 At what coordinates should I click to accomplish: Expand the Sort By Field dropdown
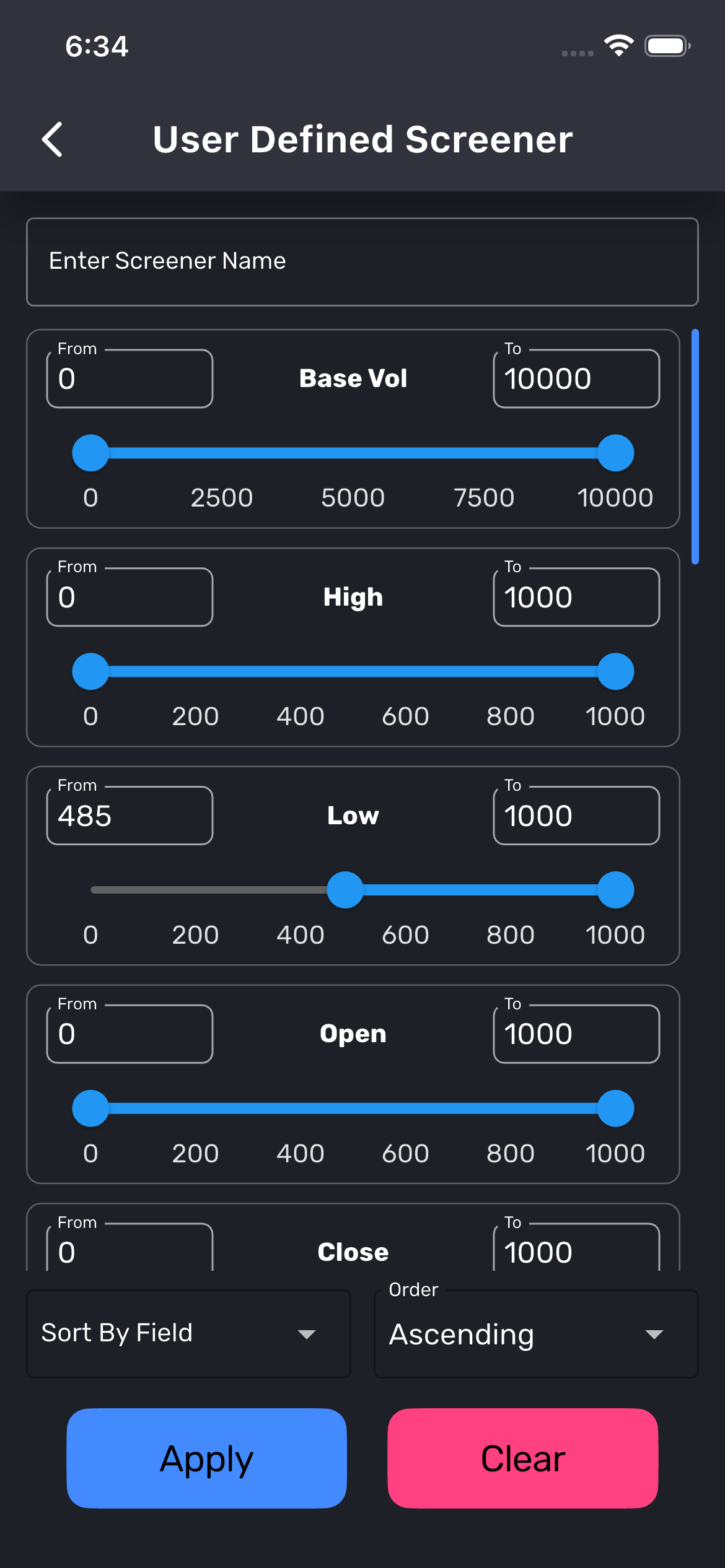(188, 1334)
